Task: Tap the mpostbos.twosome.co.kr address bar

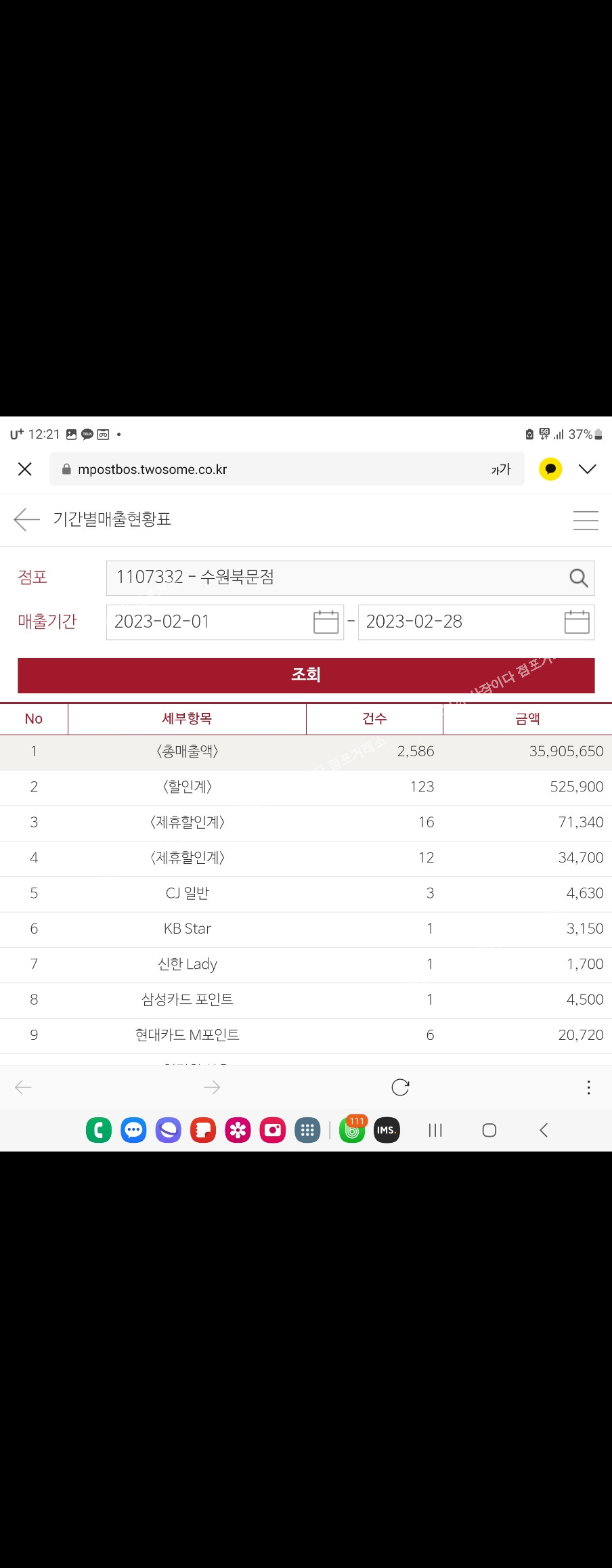Action: 271,469
